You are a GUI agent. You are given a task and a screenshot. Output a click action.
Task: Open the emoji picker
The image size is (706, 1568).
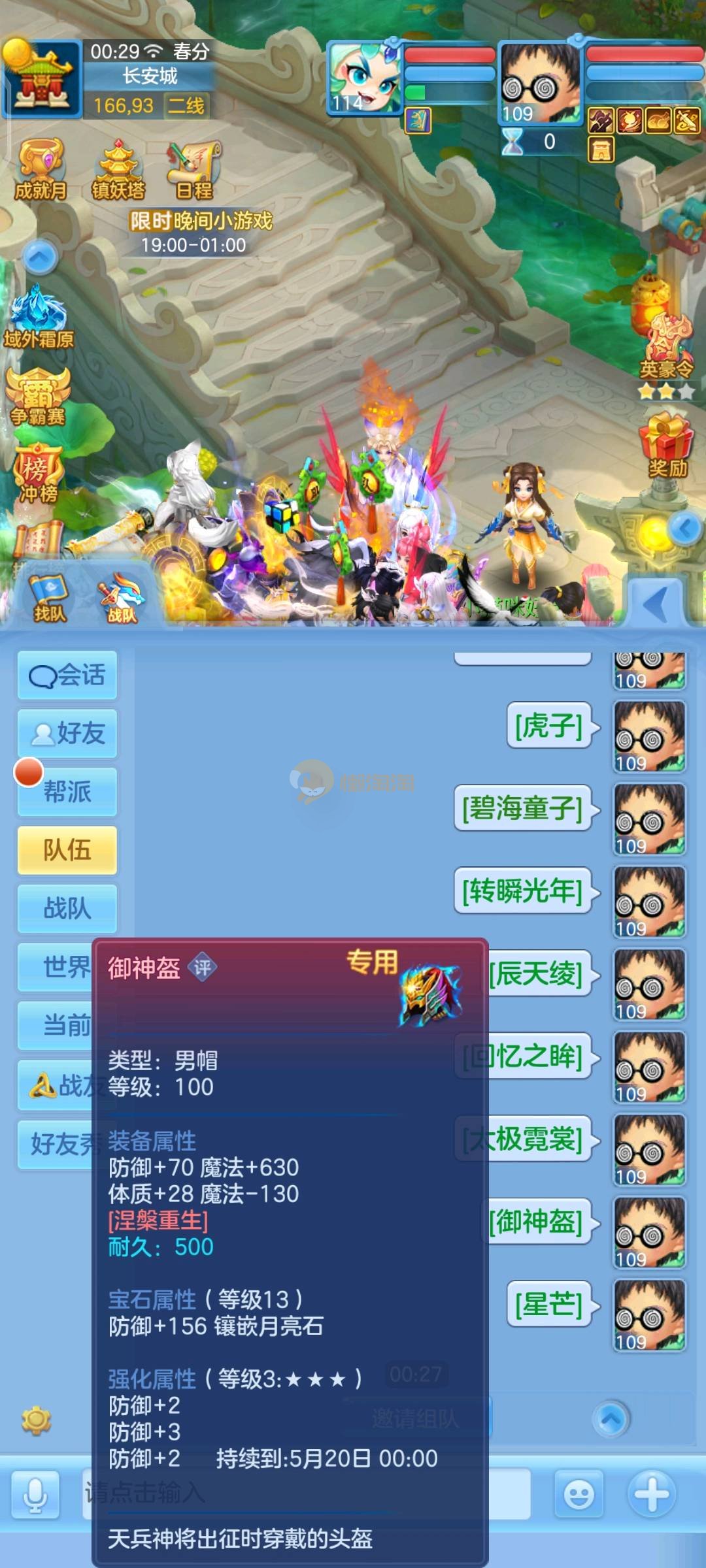click(x=579, y=1494)
